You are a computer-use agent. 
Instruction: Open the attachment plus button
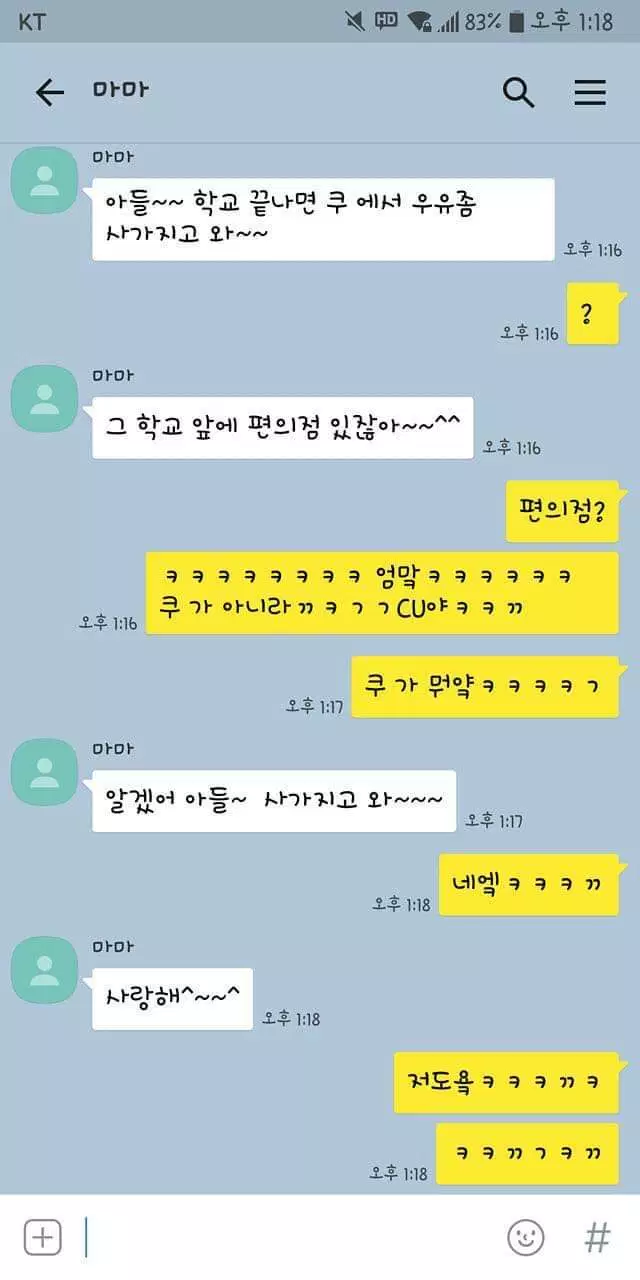(42, 1237)
